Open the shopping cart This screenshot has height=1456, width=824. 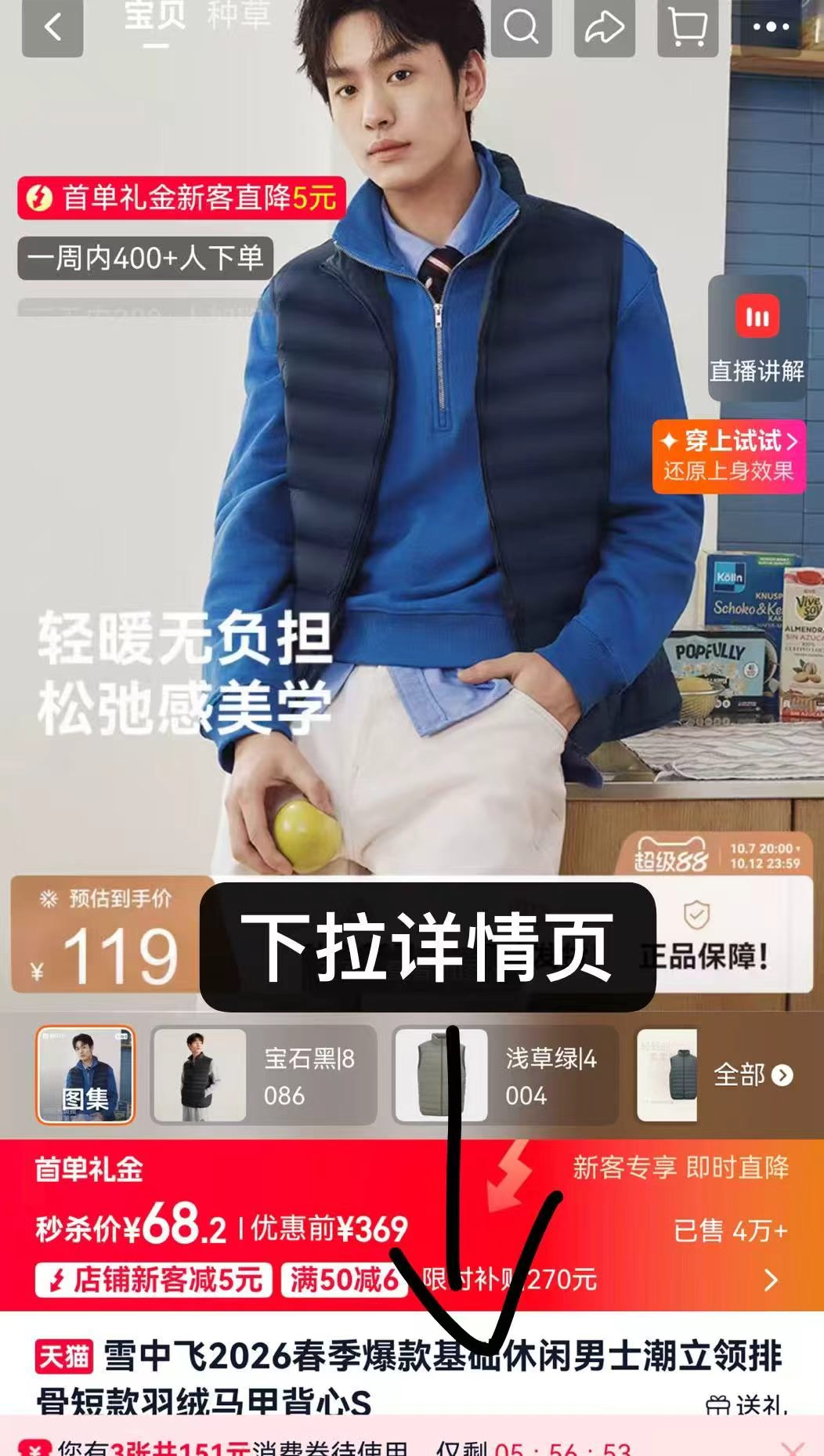[688, 27]
